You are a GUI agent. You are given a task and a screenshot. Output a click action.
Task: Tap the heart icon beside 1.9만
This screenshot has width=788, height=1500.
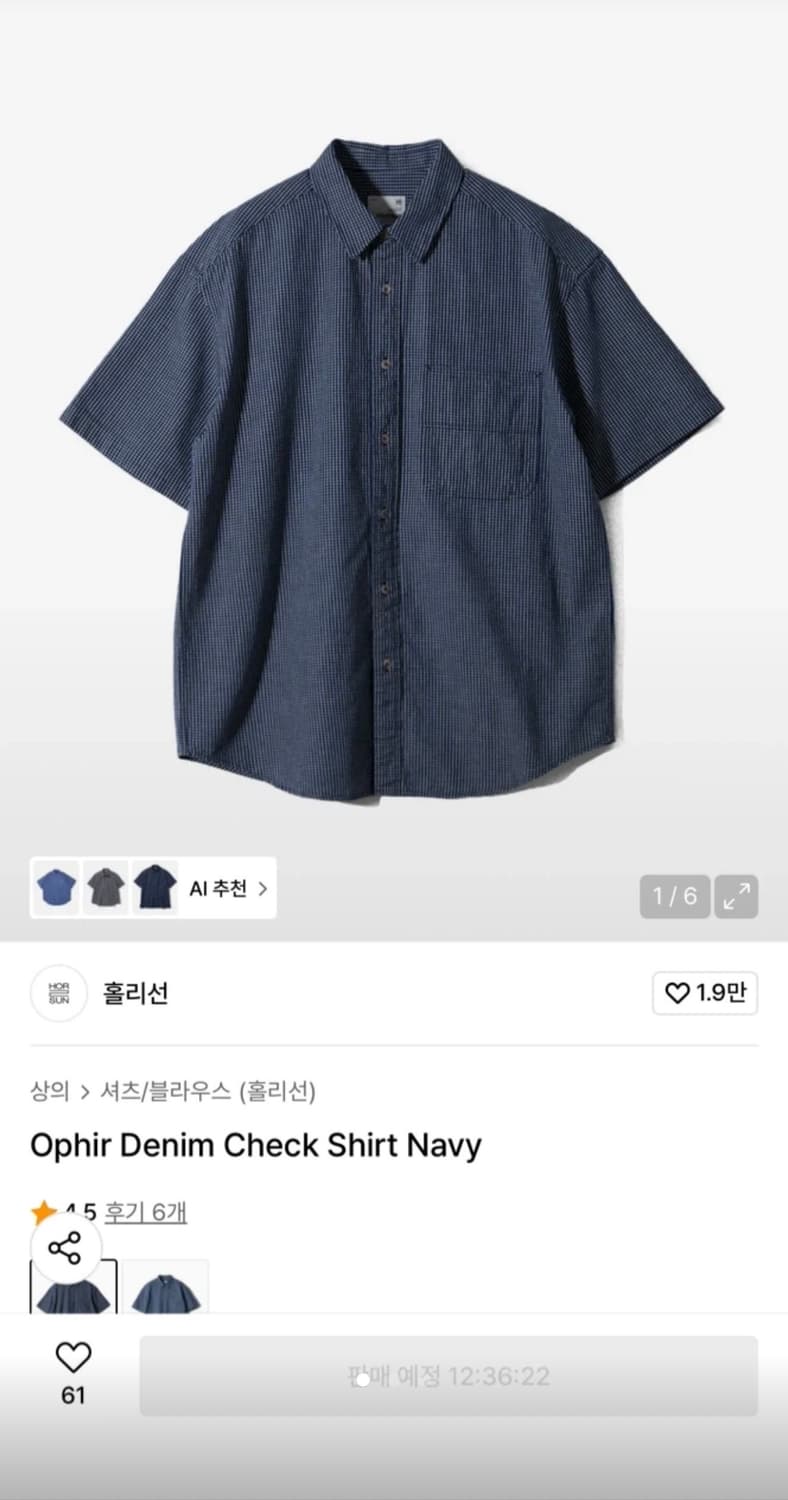[x=677, y=994]
